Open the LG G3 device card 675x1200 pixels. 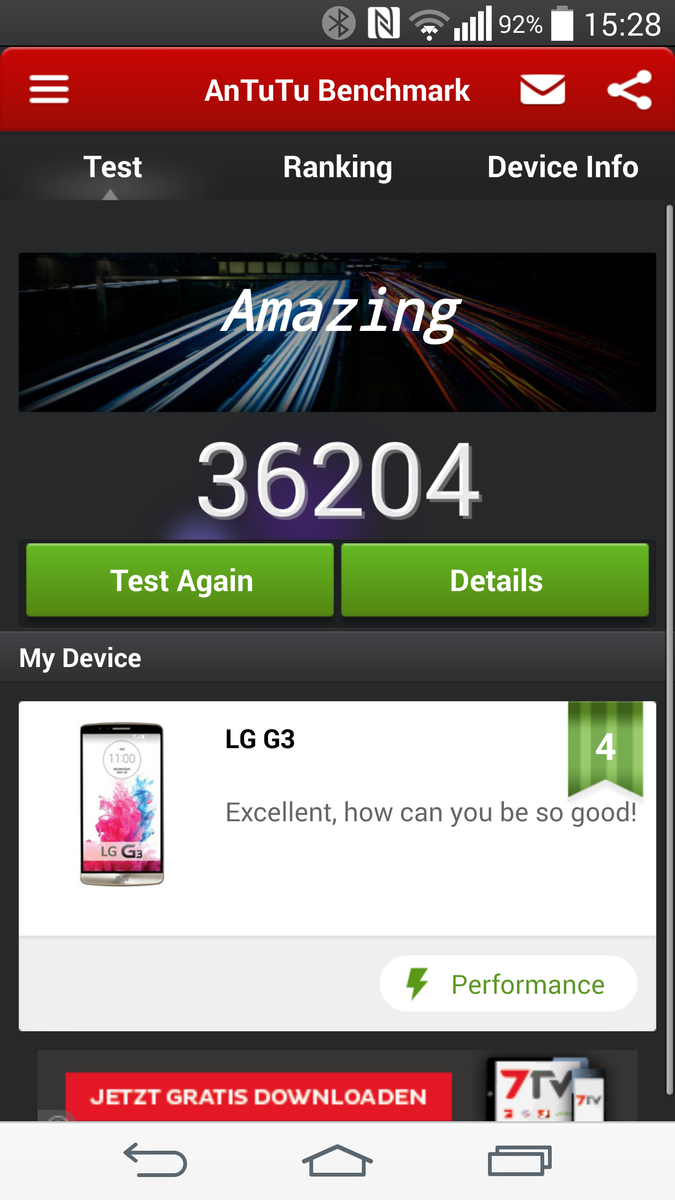pyautogui.click(x=337, y=818)
